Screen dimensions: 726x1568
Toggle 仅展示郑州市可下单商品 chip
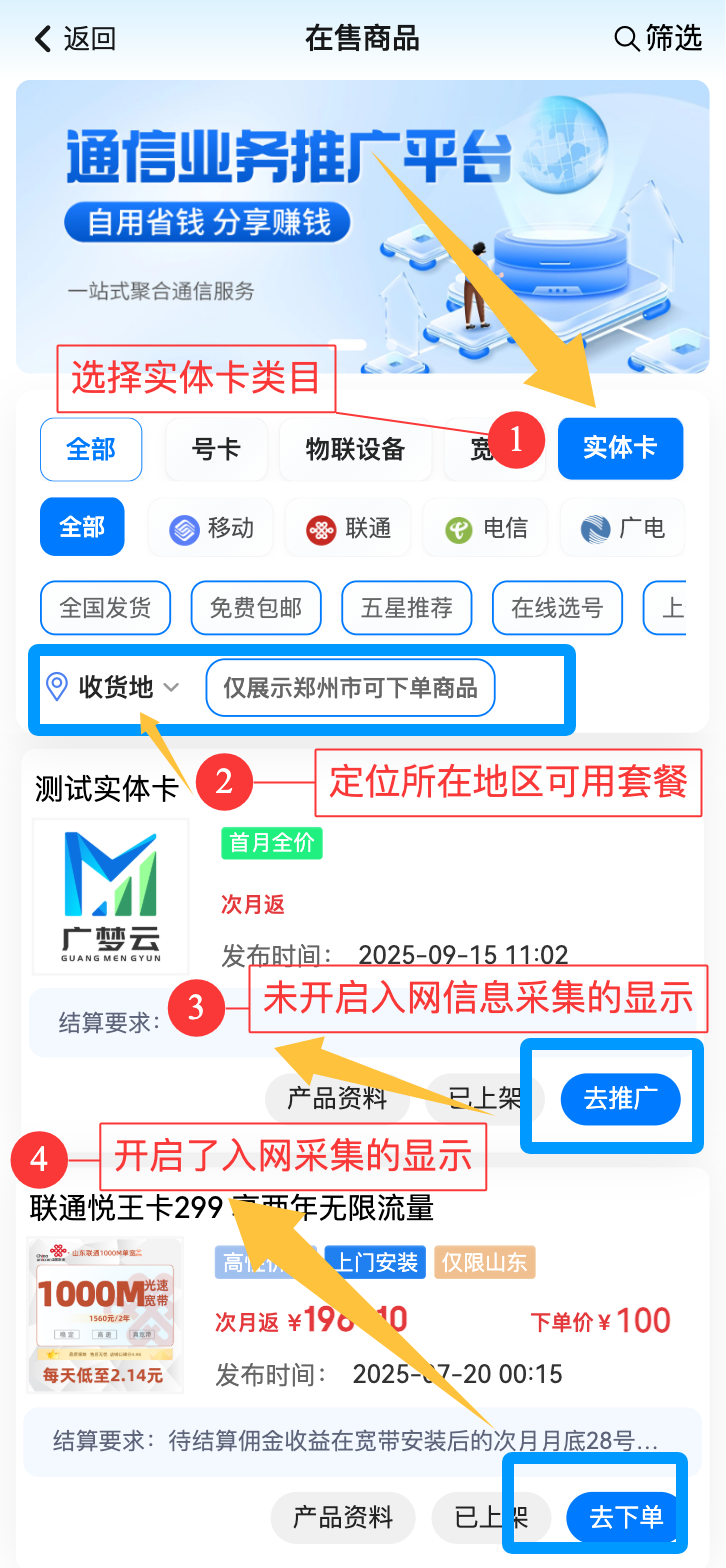click(x=350, y=688)
